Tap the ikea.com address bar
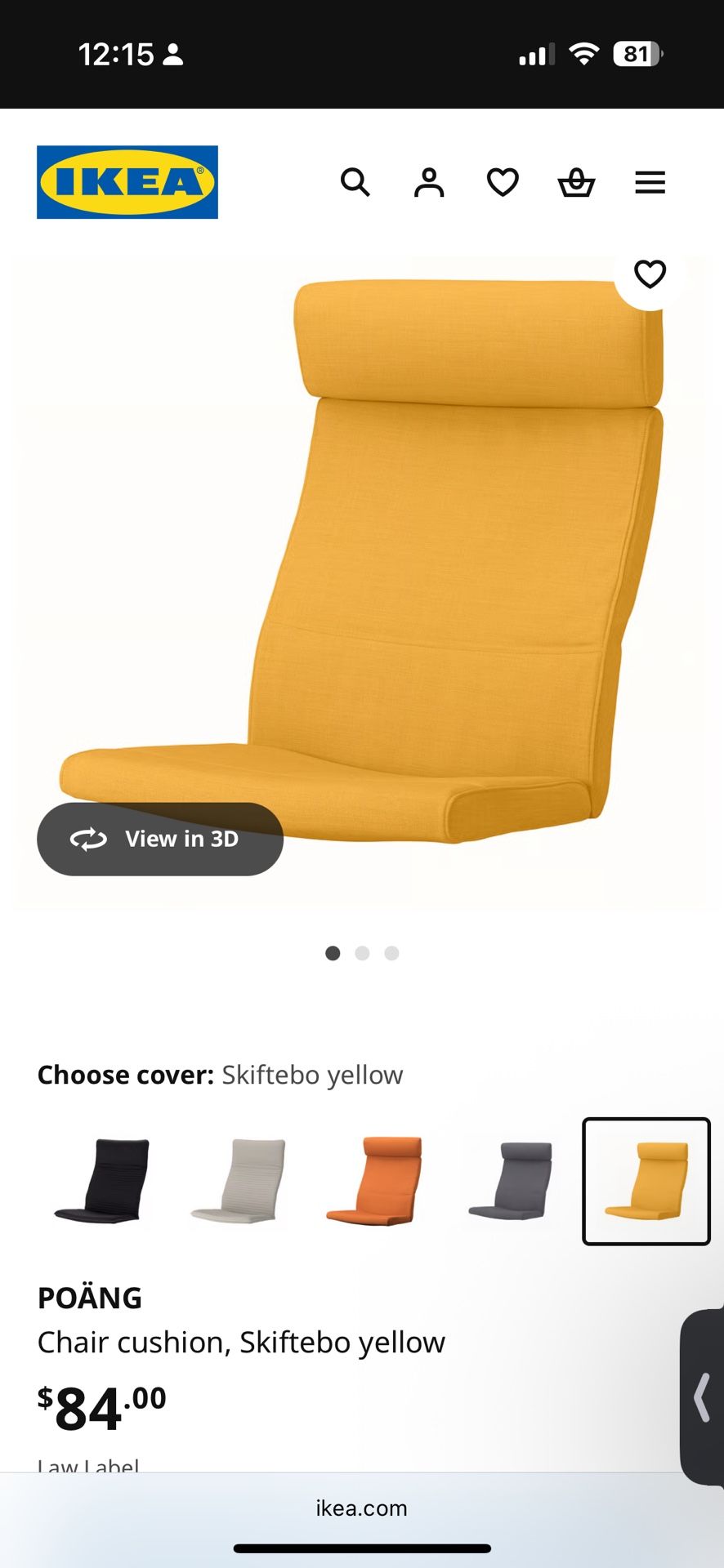724x1568 pixels. (362, 1508)
